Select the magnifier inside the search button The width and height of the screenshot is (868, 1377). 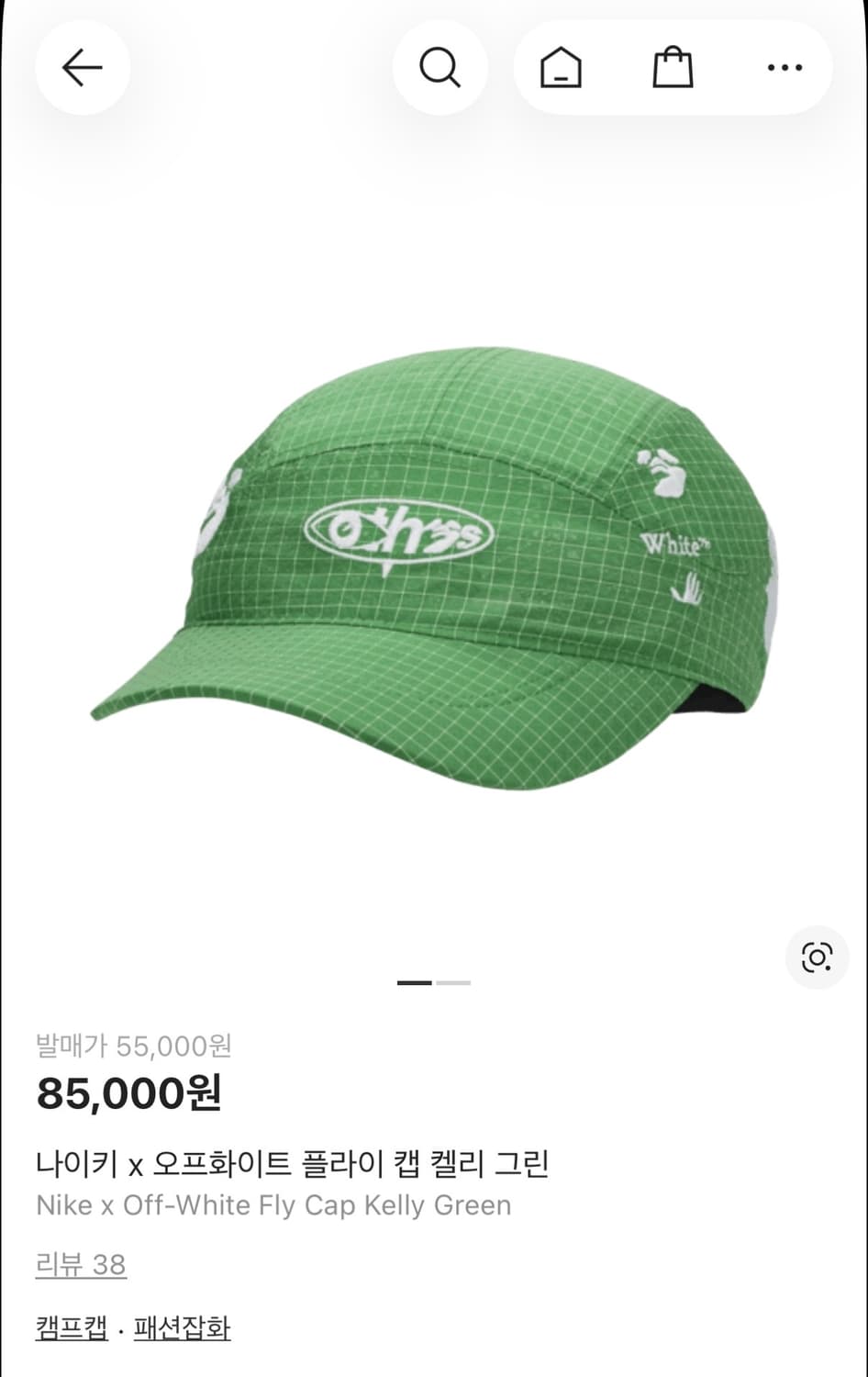tap(440, 68)
